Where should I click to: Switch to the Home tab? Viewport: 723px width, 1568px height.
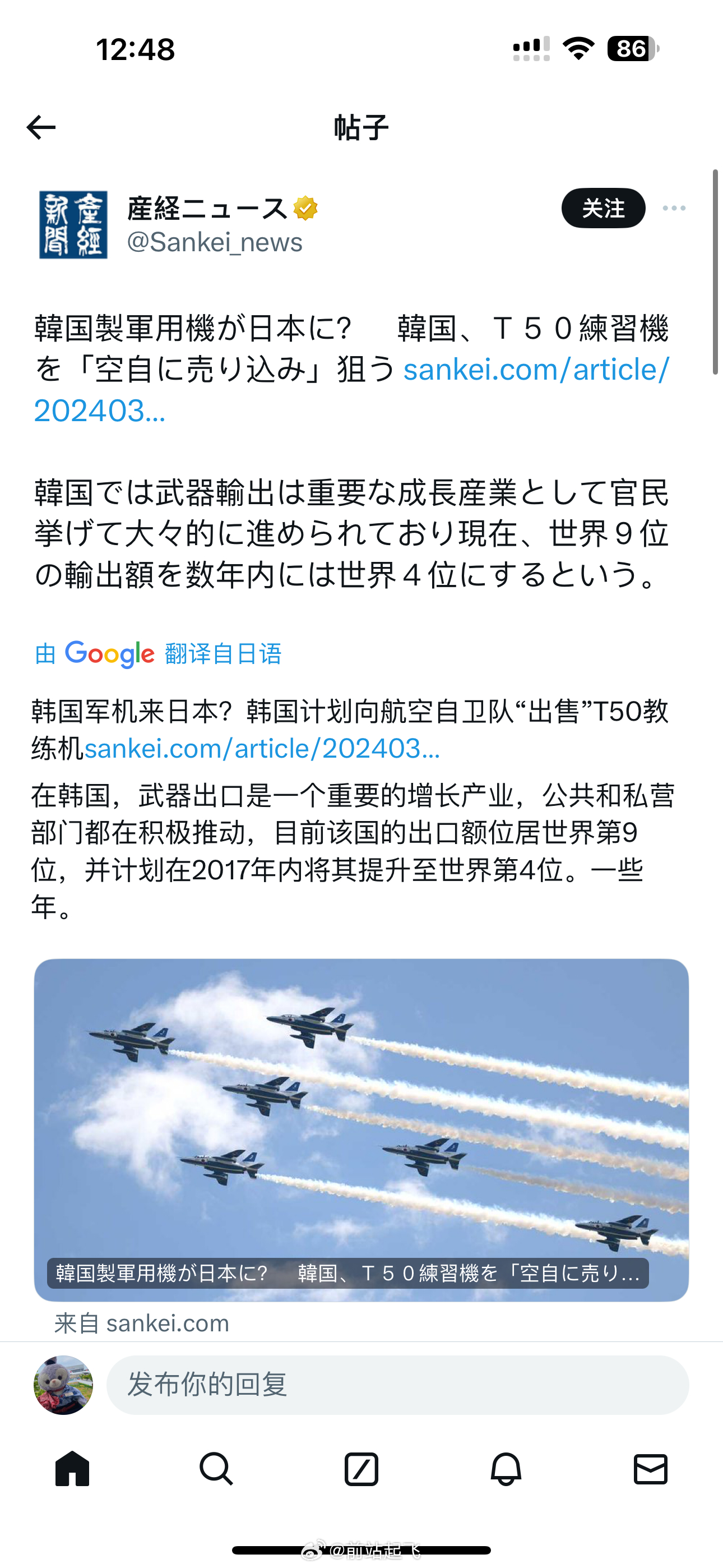click(x=72, y=1469)
